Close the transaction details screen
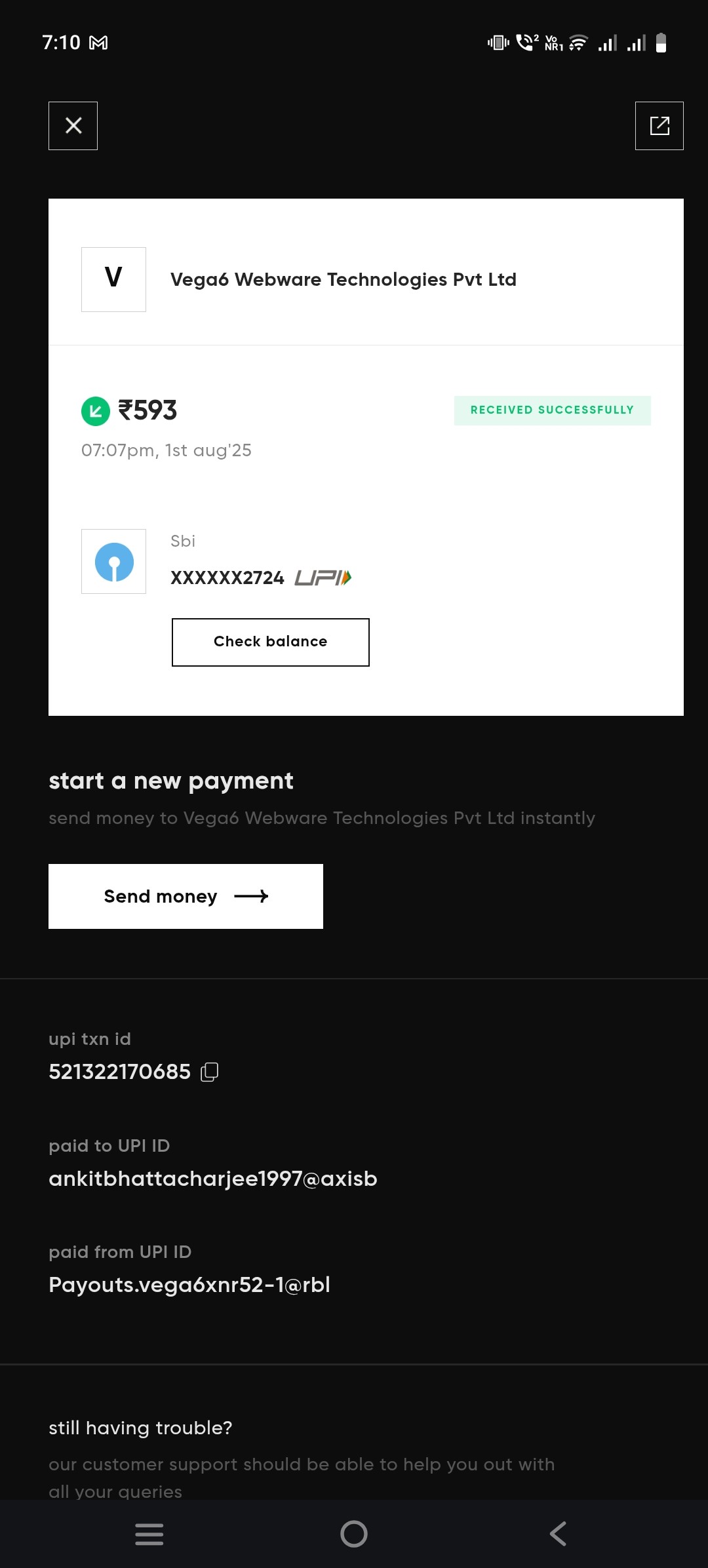Viewport: 708px width, 1568px height. (x=73, y=126)
